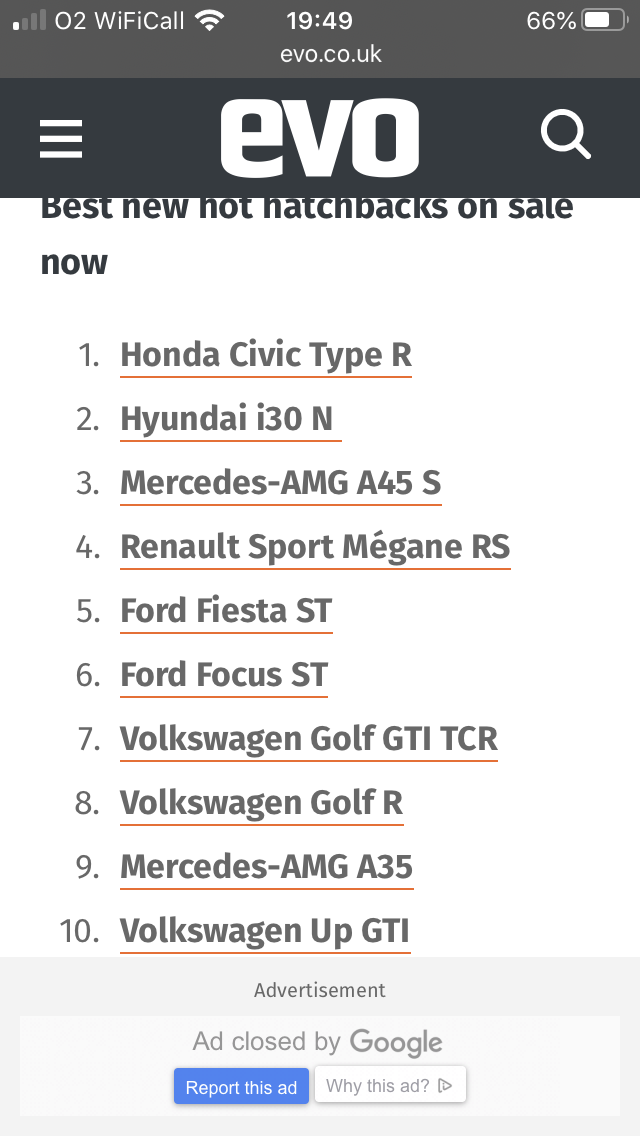The height and width of the screenshot is (1136, 640).
Task: Open Renault Sport Mégane RS link
Action: coord(315,546)
